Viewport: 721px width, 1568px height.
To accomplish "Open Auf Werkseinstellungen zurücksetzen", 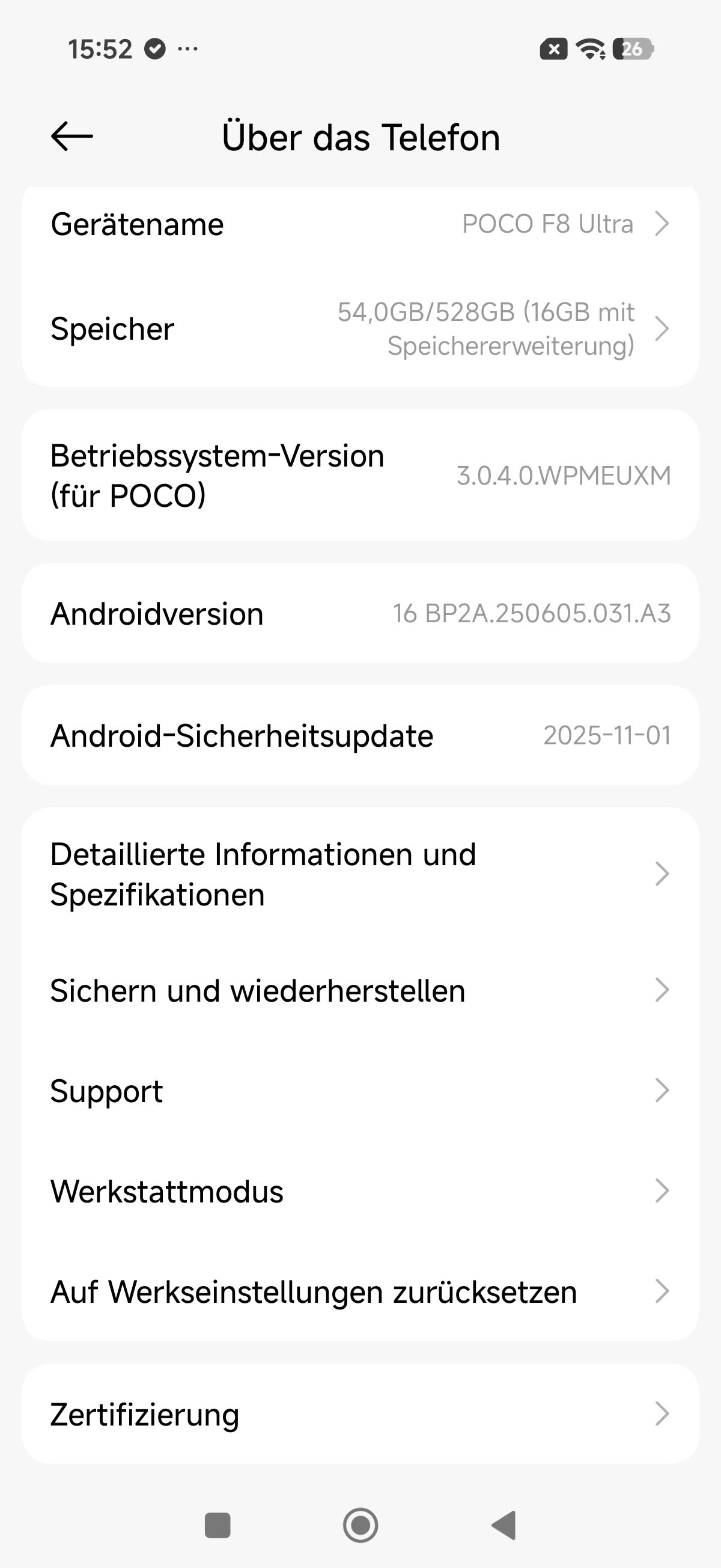I will click(360, 1291).
